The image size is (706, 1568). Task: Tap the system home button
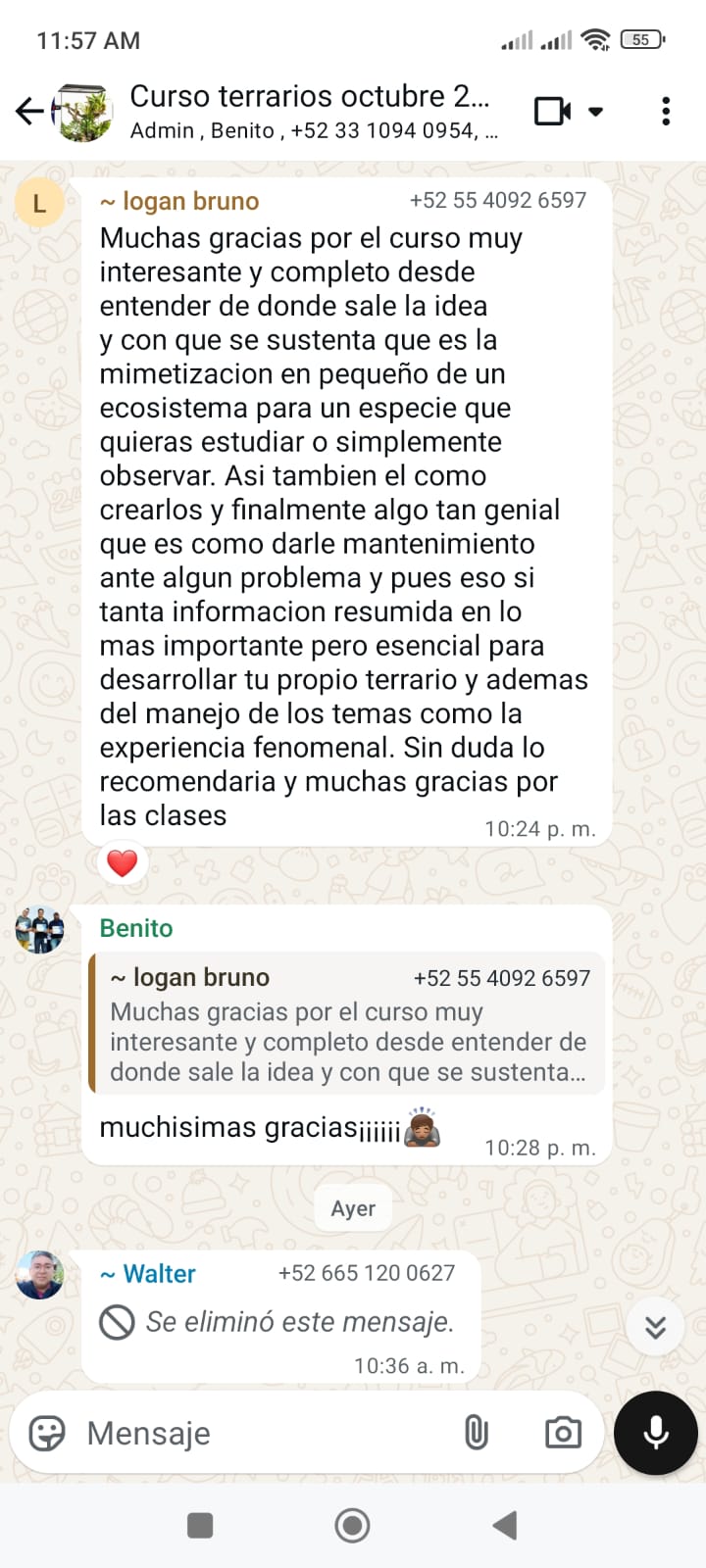352,1525
